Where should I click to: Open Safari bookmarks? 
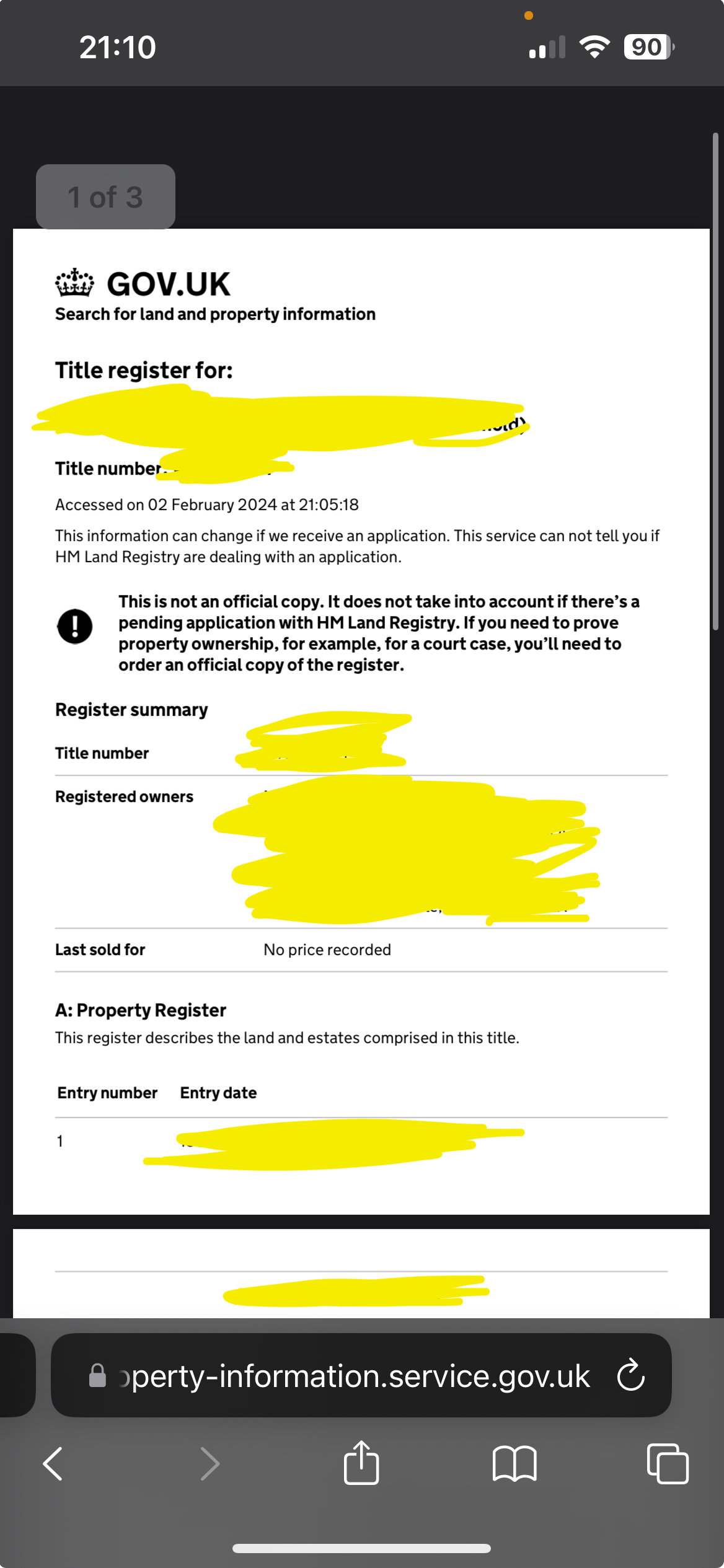514,1464
